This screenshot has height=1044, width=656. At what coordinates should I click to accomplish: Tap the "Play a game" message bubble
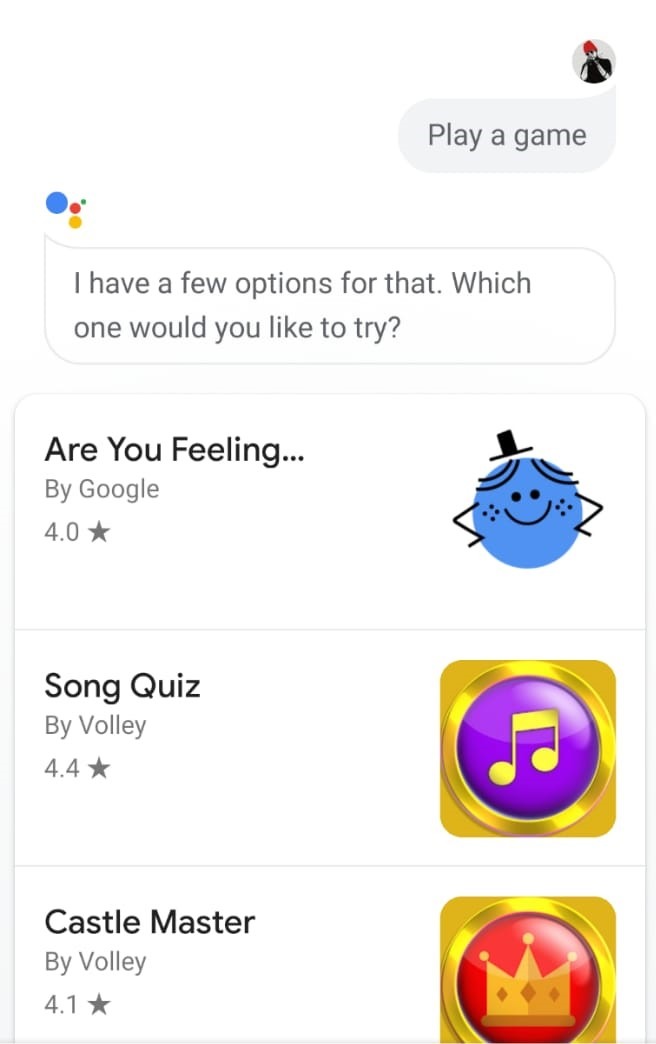pos(507,135)
